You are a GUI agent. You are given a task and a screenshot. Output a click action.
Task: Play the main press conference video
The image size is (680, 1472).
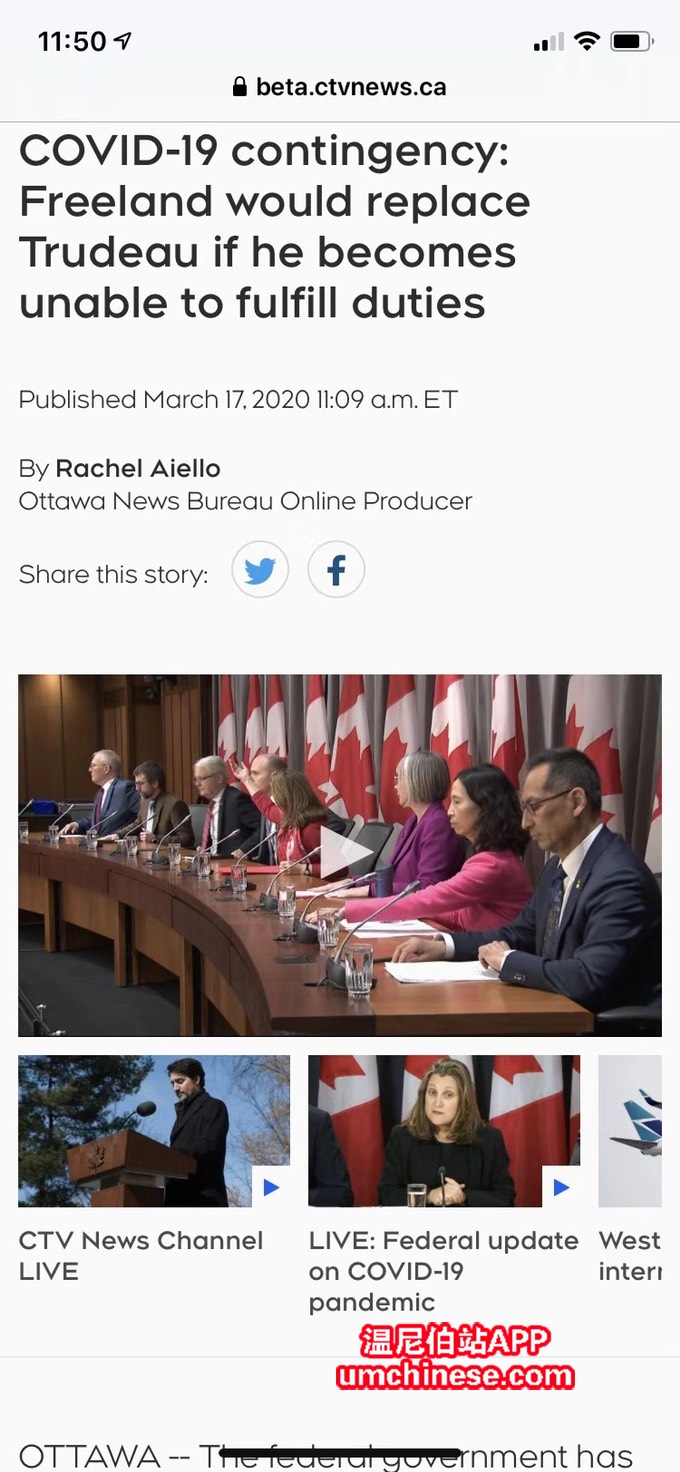[x=340, y=855]
